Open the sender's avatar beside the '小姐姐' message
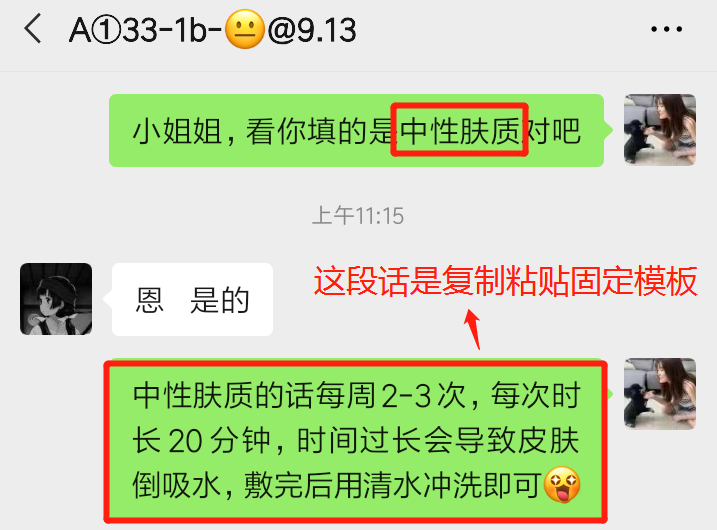This screenshot has height=530, width=717. (660, 130)
